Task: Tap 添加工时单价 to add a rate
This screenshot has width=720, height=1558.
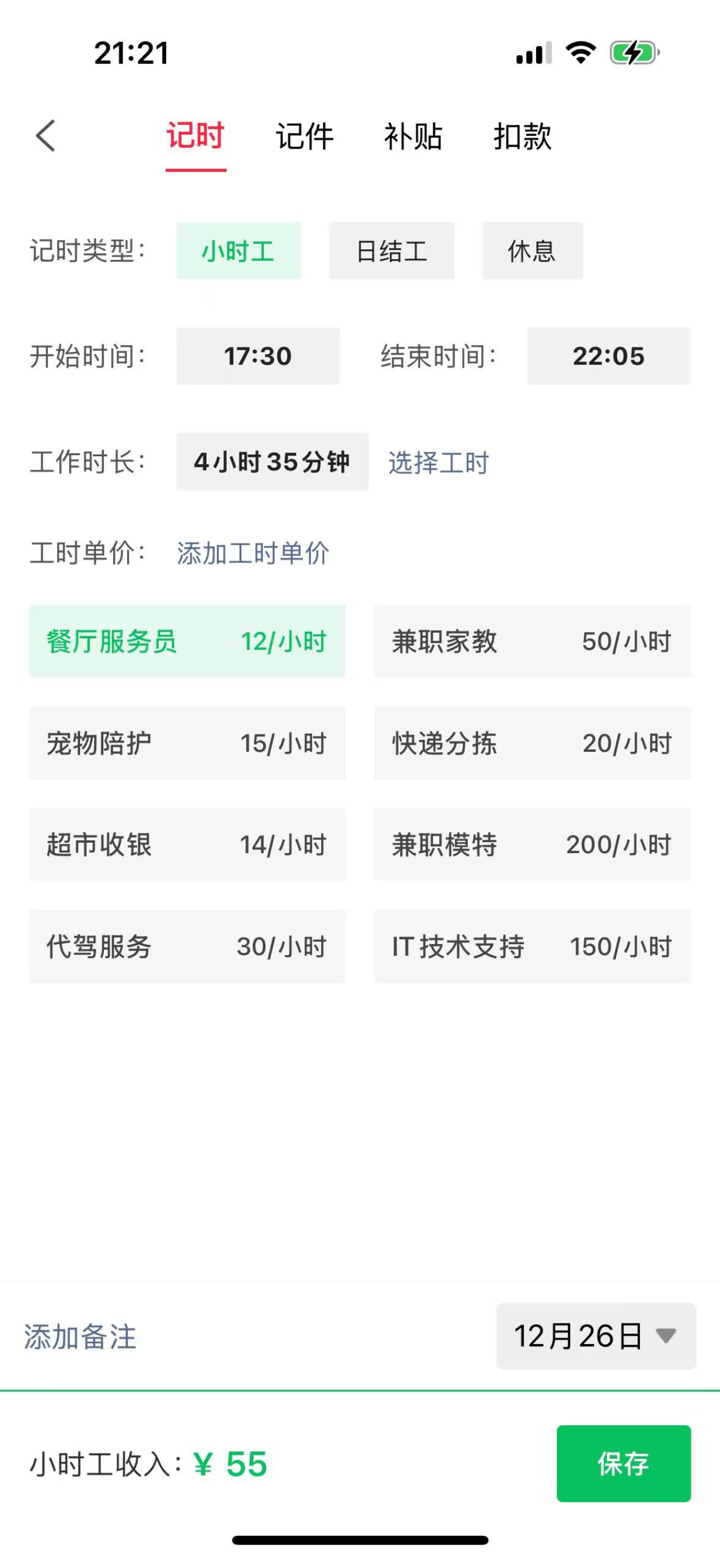Action: click(252, 553)
